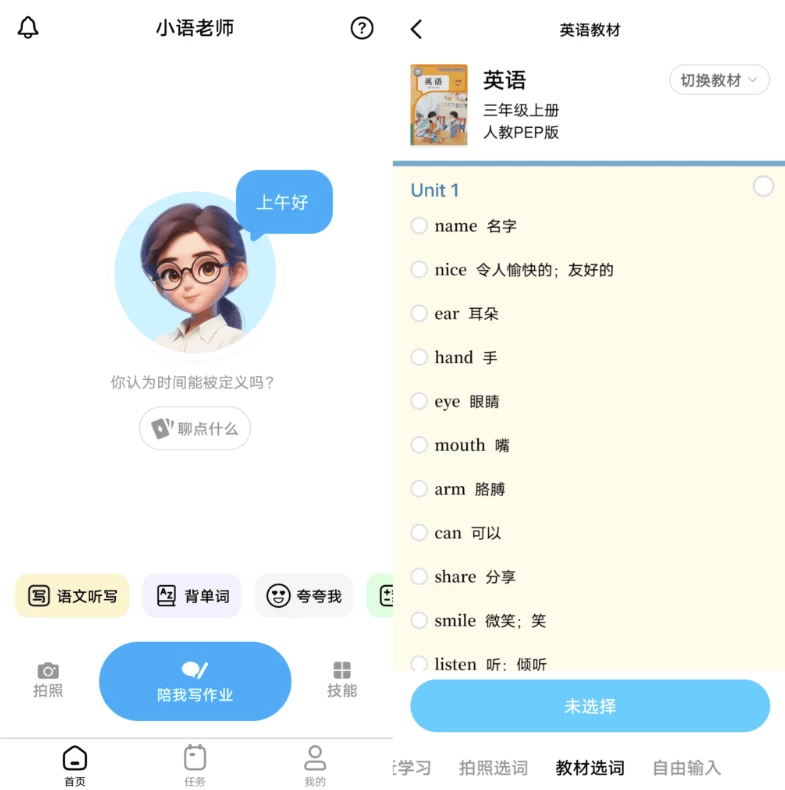Switch to the 任务 tab
This screenshot has height=790, width=785.
pyautogui.click(x=195, y=765)
